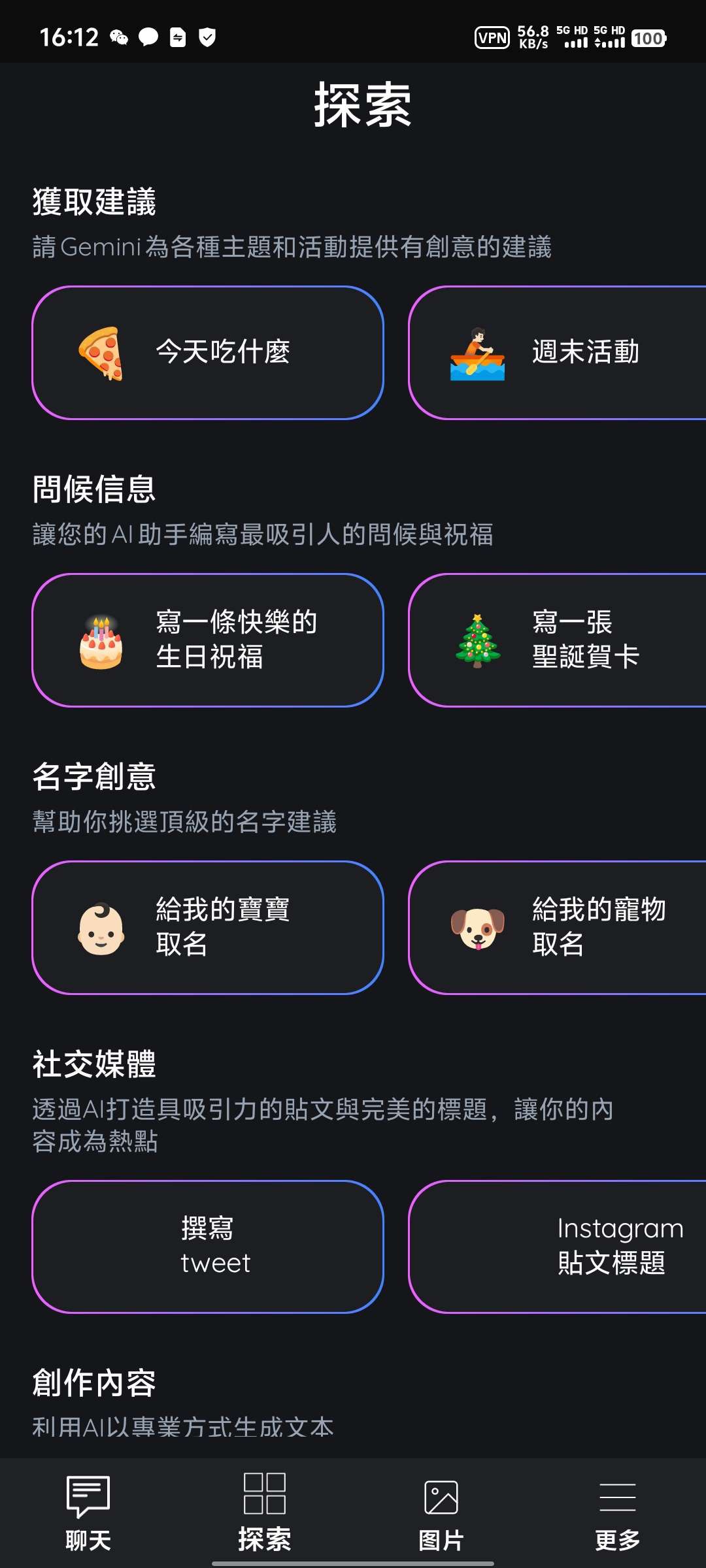Open 給我的寵物取名 card
Screen dimensions: 706x1568
point(557,928)
